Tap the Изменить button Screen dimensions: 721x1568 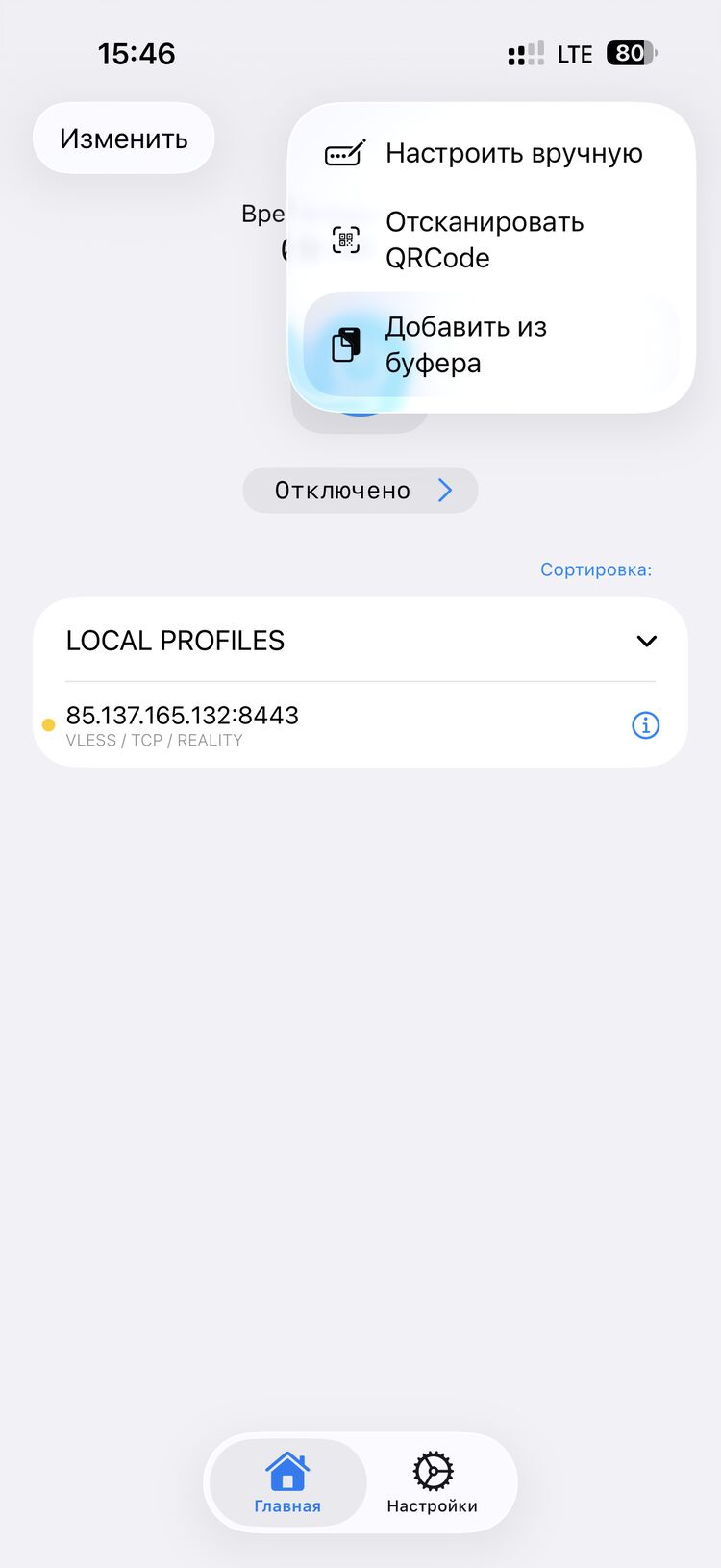click(x=123, y=139)
